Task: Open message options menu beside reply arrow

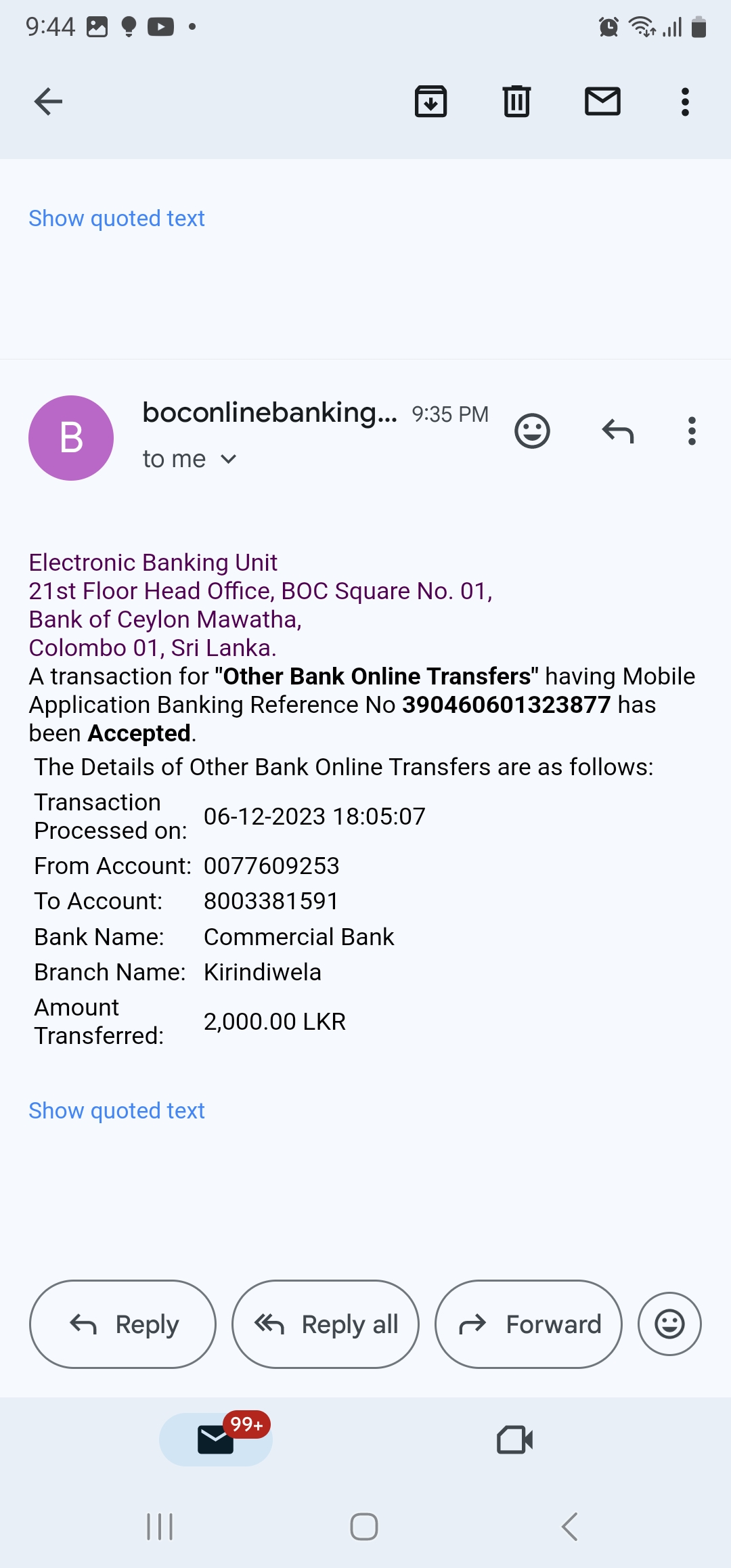Action: click(691, 431)
